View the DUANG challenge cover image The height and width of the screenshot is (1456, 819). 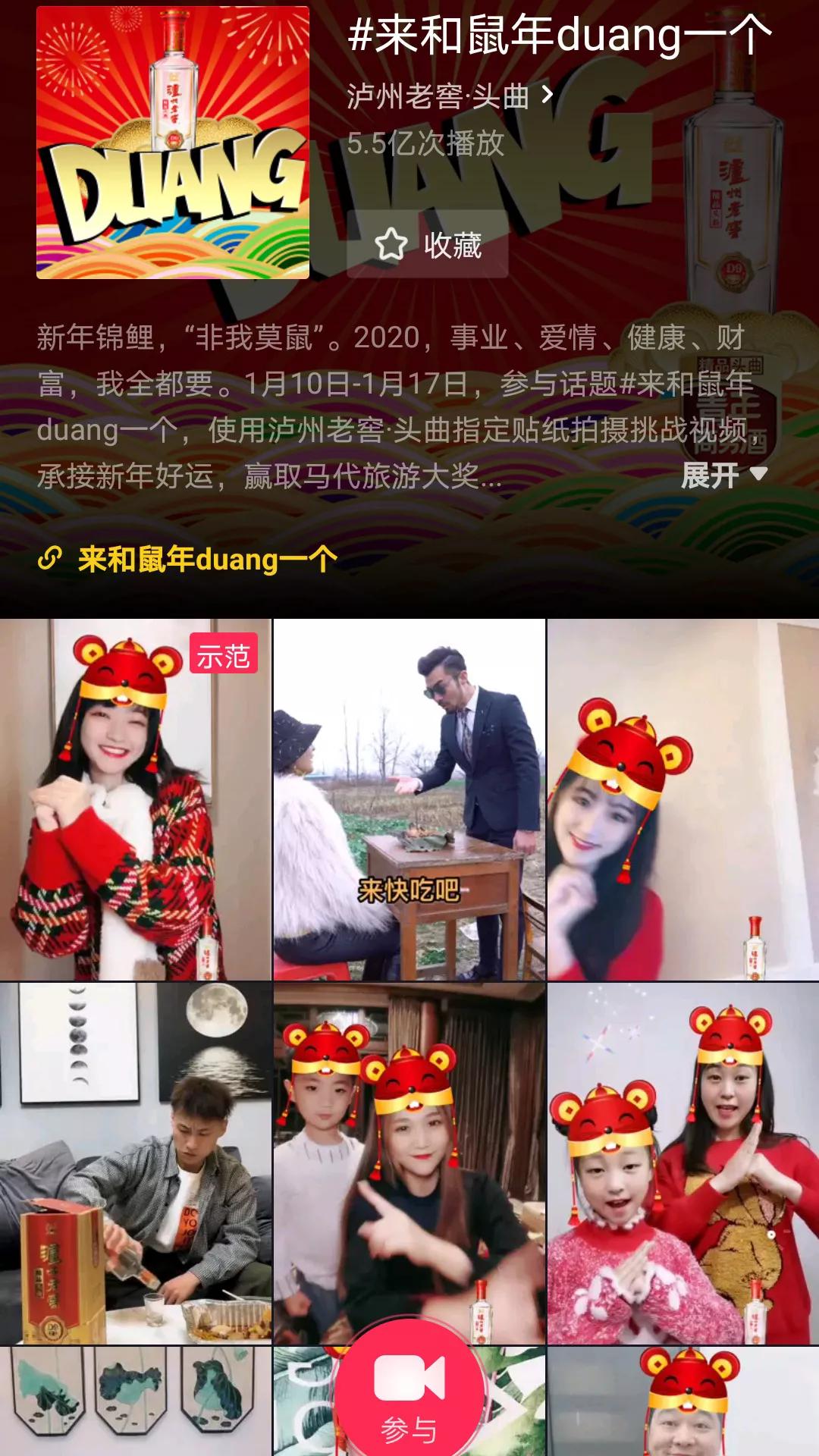click(173, 143)
